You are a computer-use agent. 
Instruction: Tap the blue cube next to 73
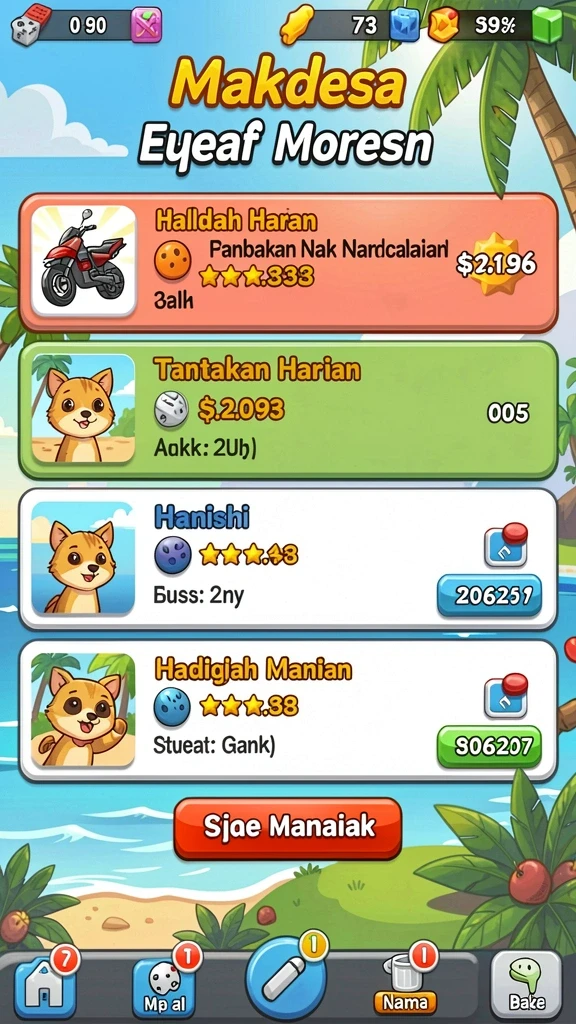[x=406, y=25]
